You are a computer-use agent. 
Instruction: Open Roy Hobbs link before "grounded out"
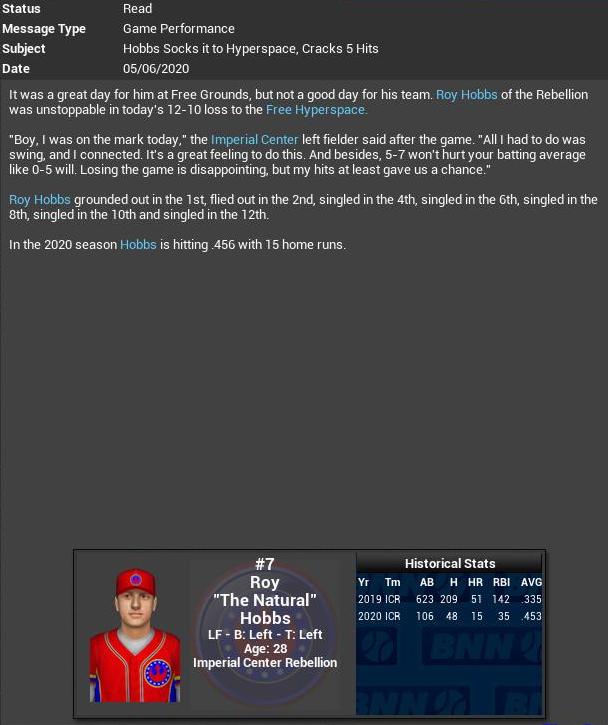40,200
